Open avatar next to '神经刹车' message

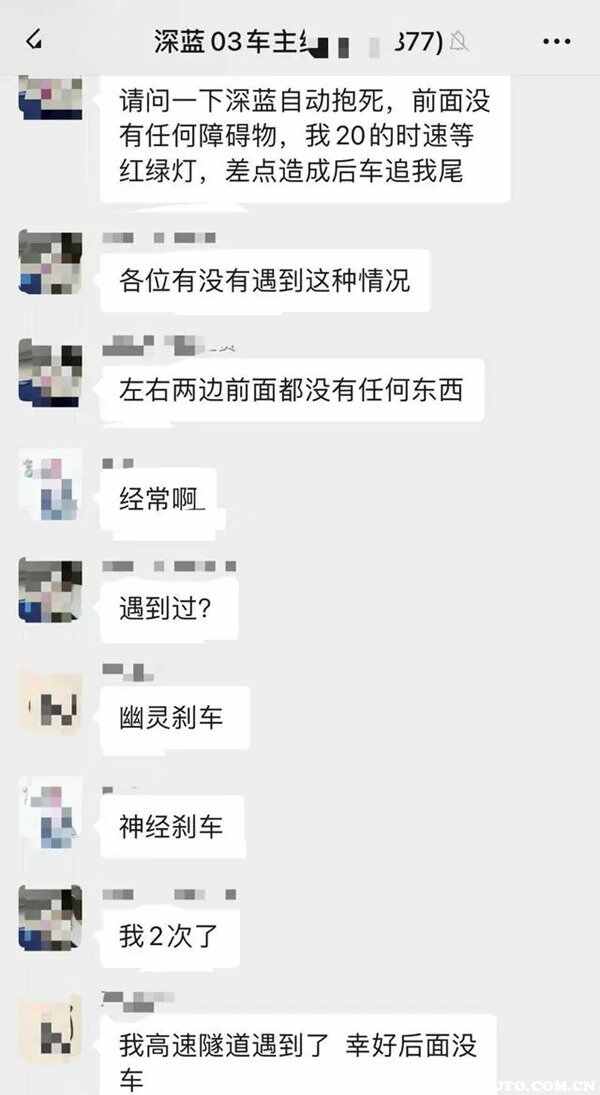coord(50,812)
